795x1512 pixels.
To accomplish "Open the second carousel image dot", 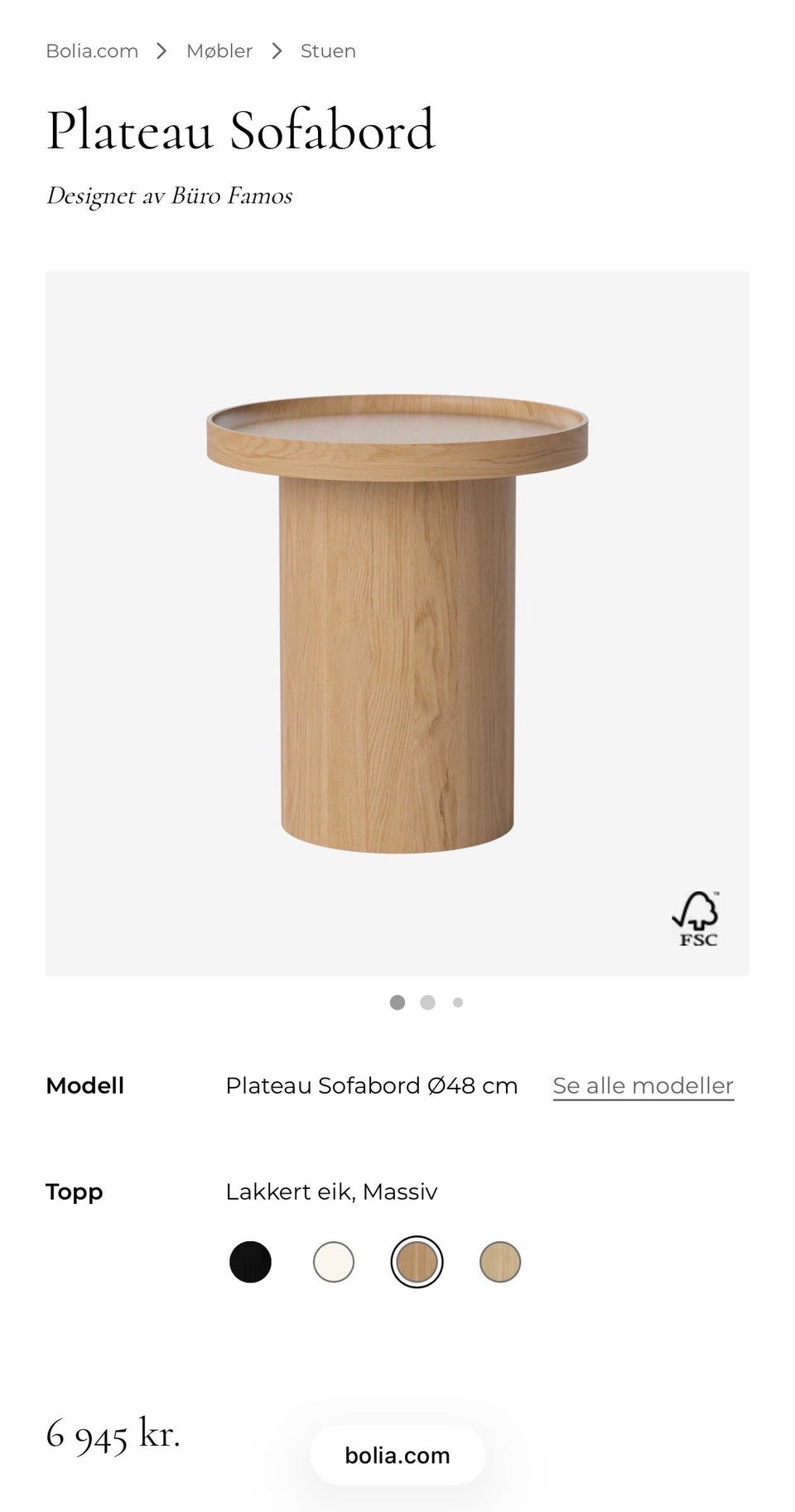I will coord(428,1002).
